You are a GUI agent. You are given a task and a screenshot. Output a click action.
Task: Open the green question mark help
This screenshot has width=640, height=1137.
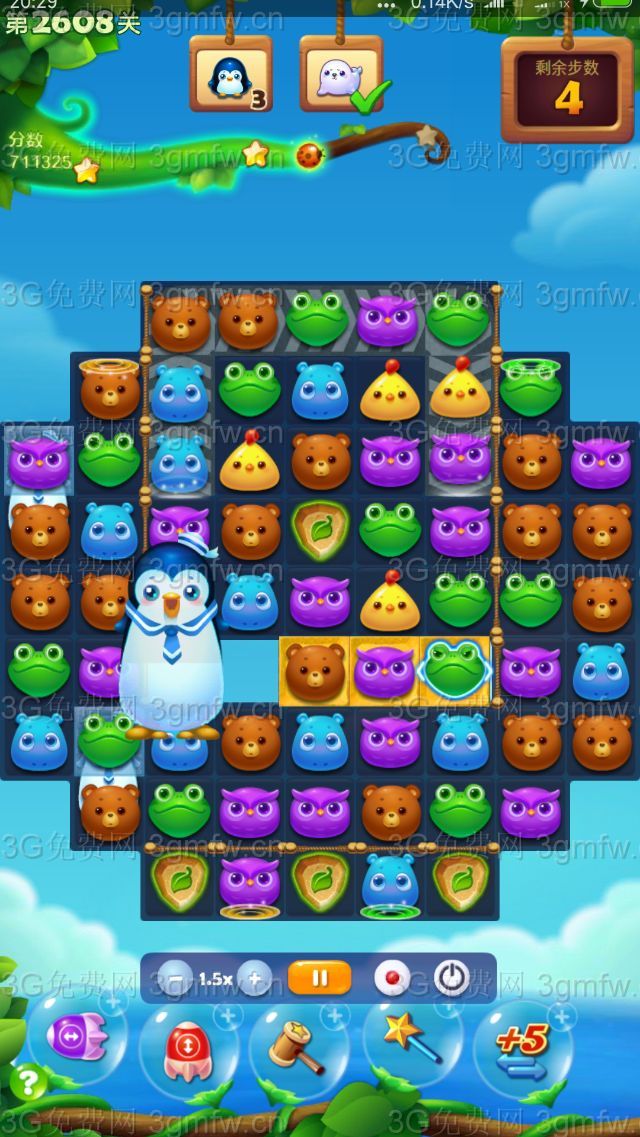click(28, 1081)
